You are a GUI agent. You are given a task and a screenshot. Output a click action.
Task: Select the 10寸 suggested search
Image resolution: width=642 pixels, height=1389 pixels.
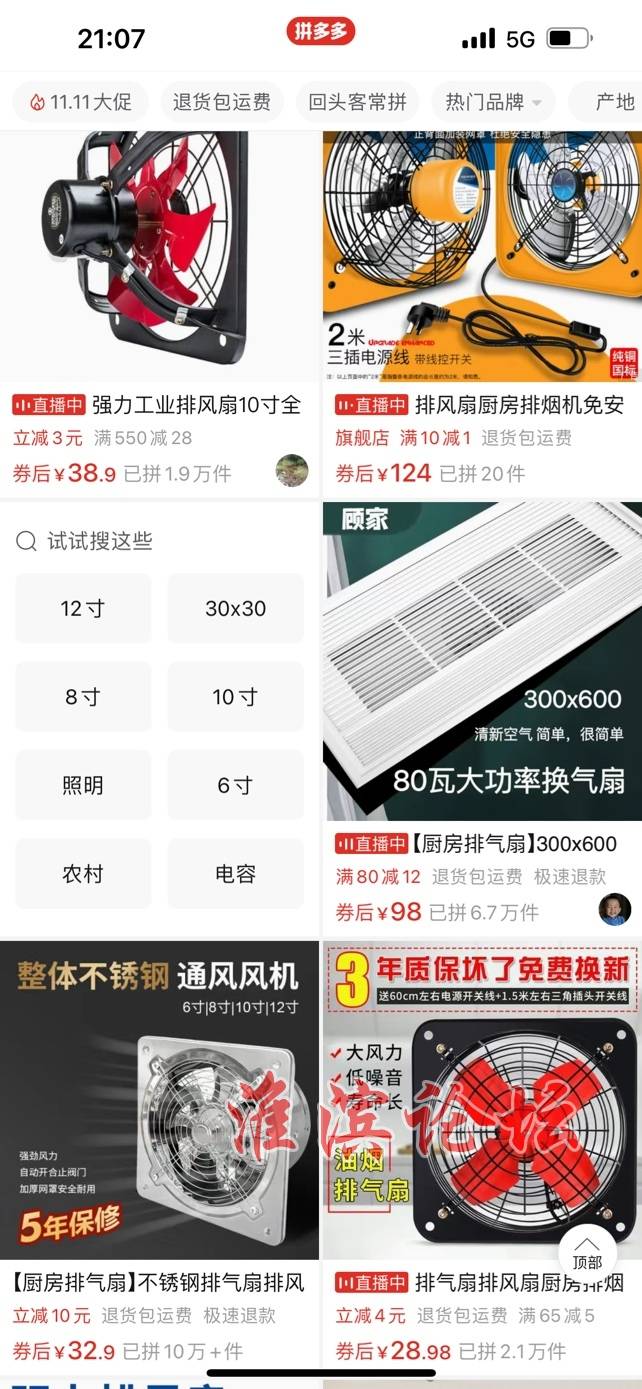pyautogui.click(x=235, y=697)
